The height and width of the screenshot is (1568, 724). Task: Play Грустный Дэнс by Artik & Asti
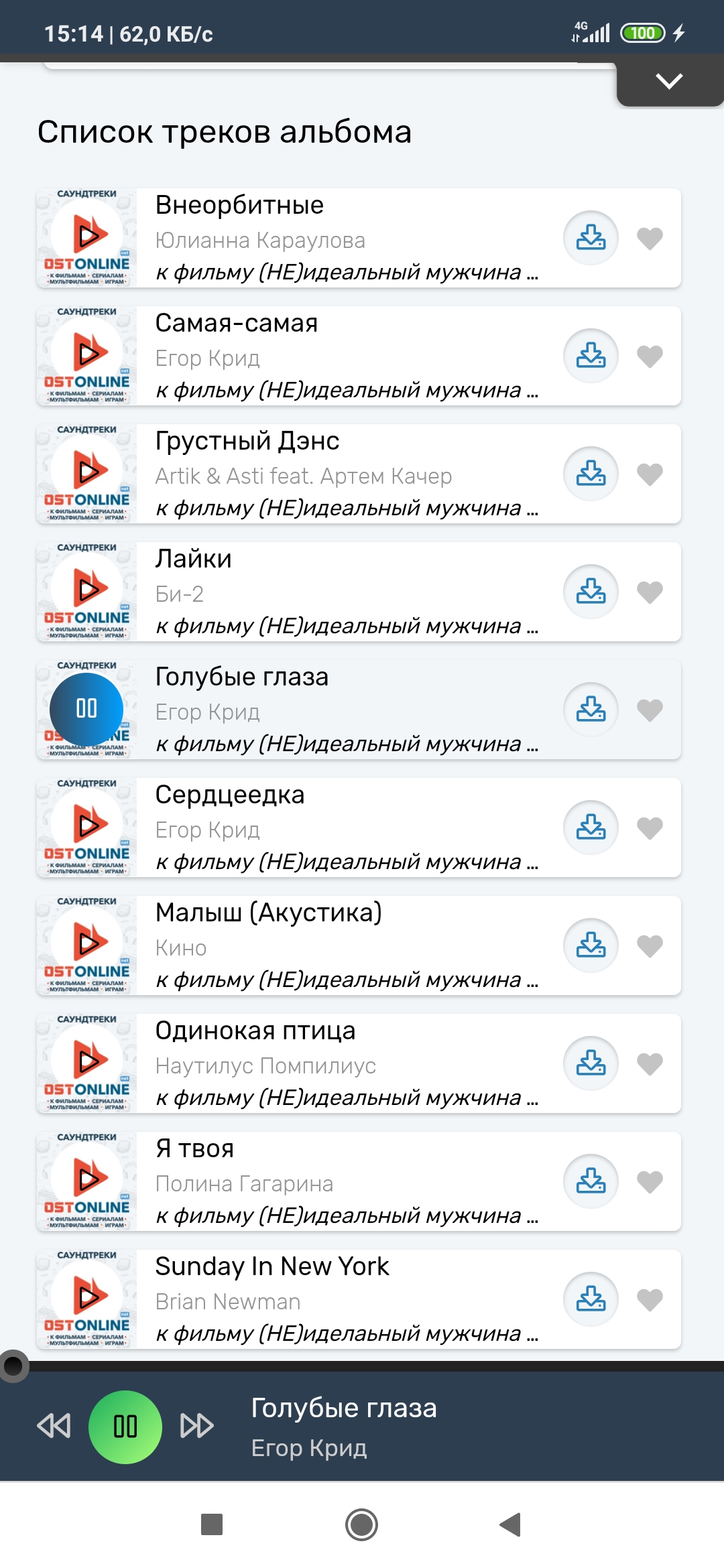coord(87,474)
